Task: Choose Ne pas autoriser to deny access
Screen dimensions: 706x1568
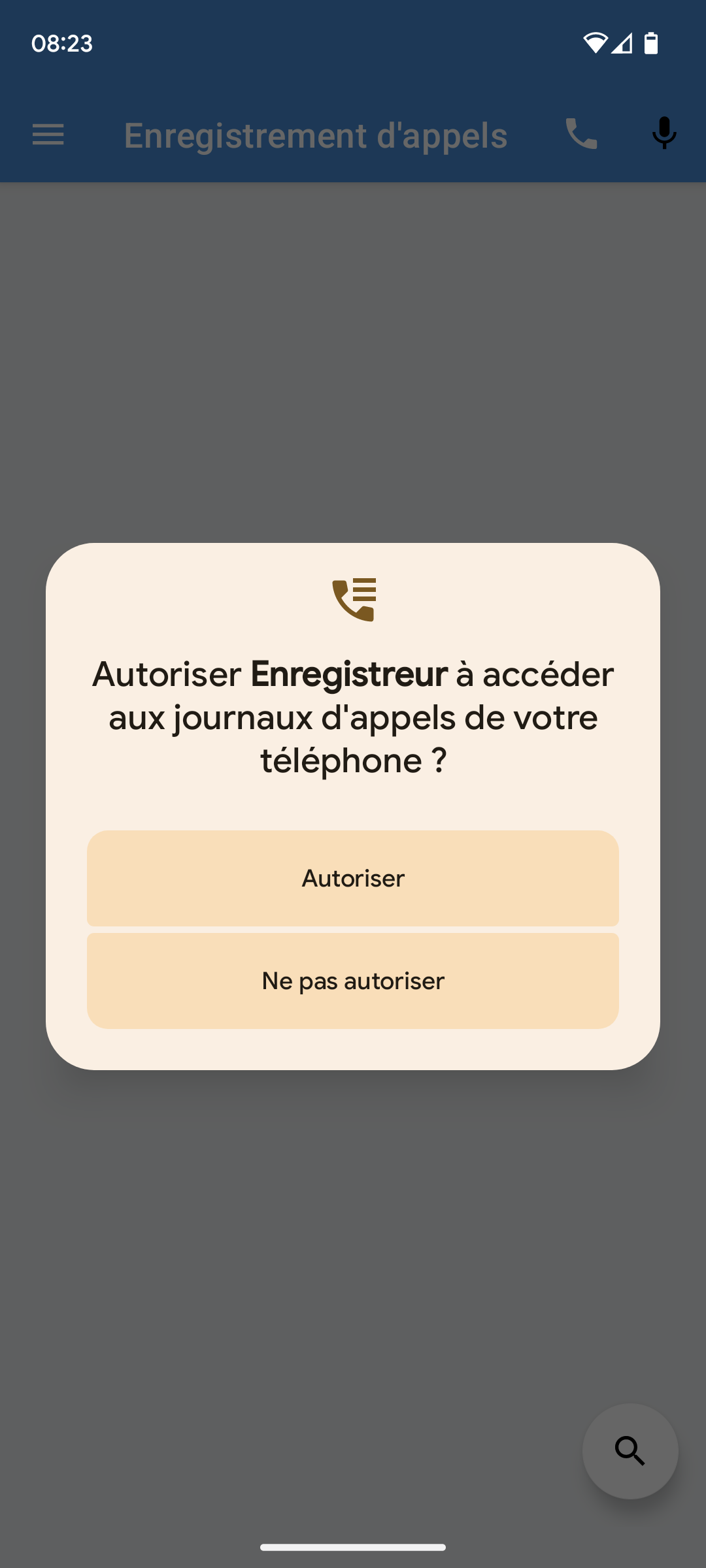Action: click(353, 981)
